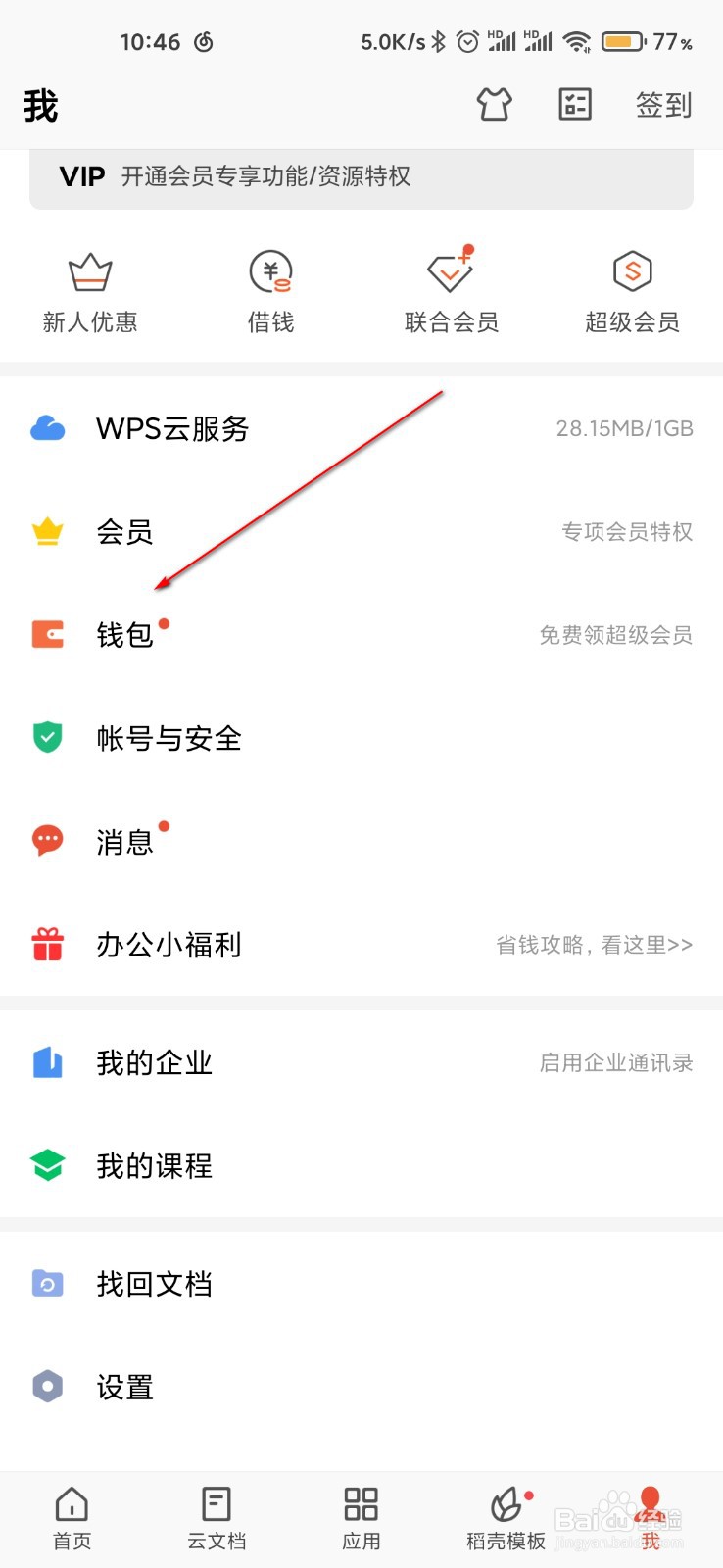This screenshot has width=723, height=1568.
Task: Open the 消息 messages entry with red dot
Action: 125,841
